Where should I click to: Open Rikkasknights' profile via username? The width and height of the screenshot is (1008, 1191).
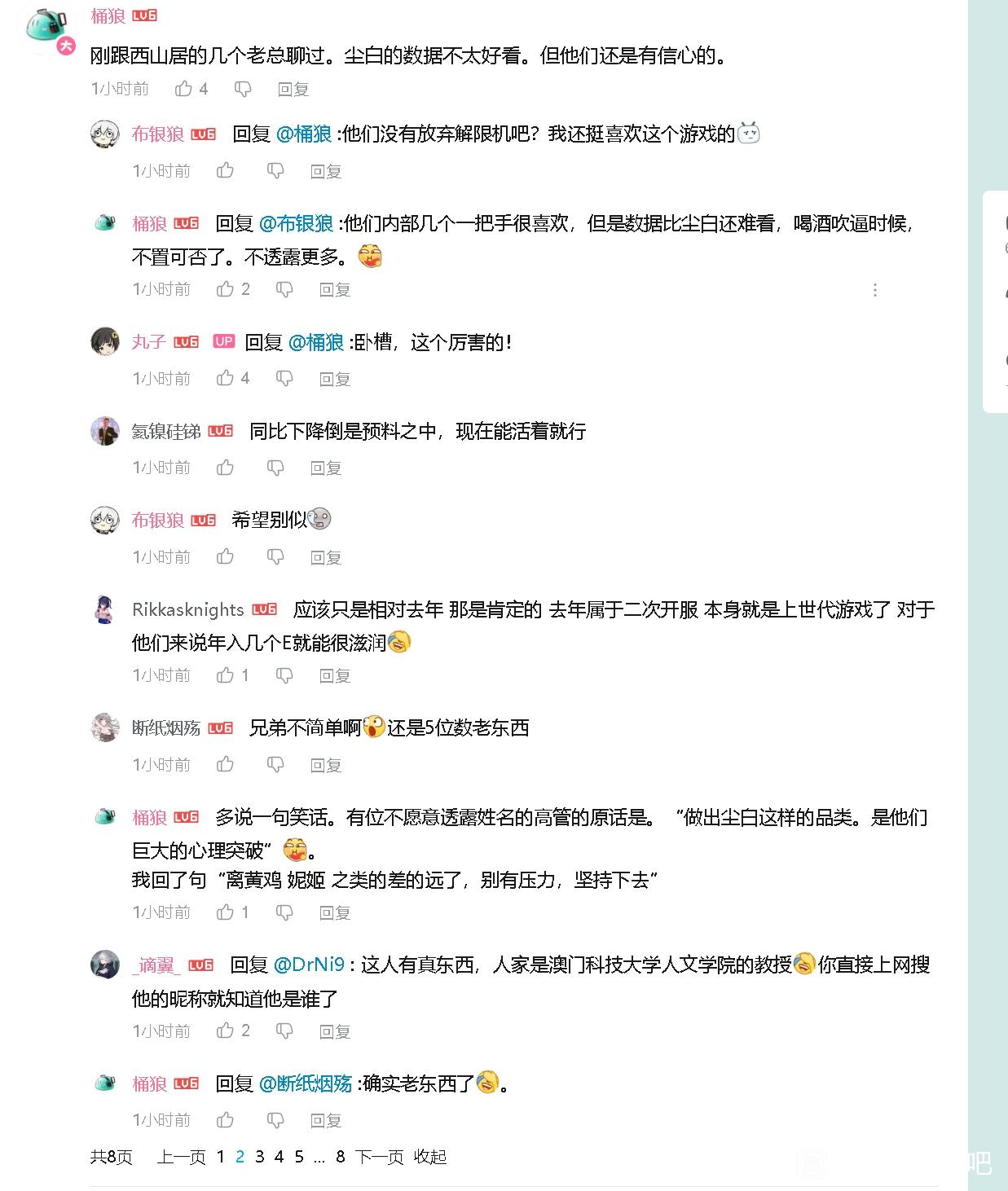pos(188,609)
